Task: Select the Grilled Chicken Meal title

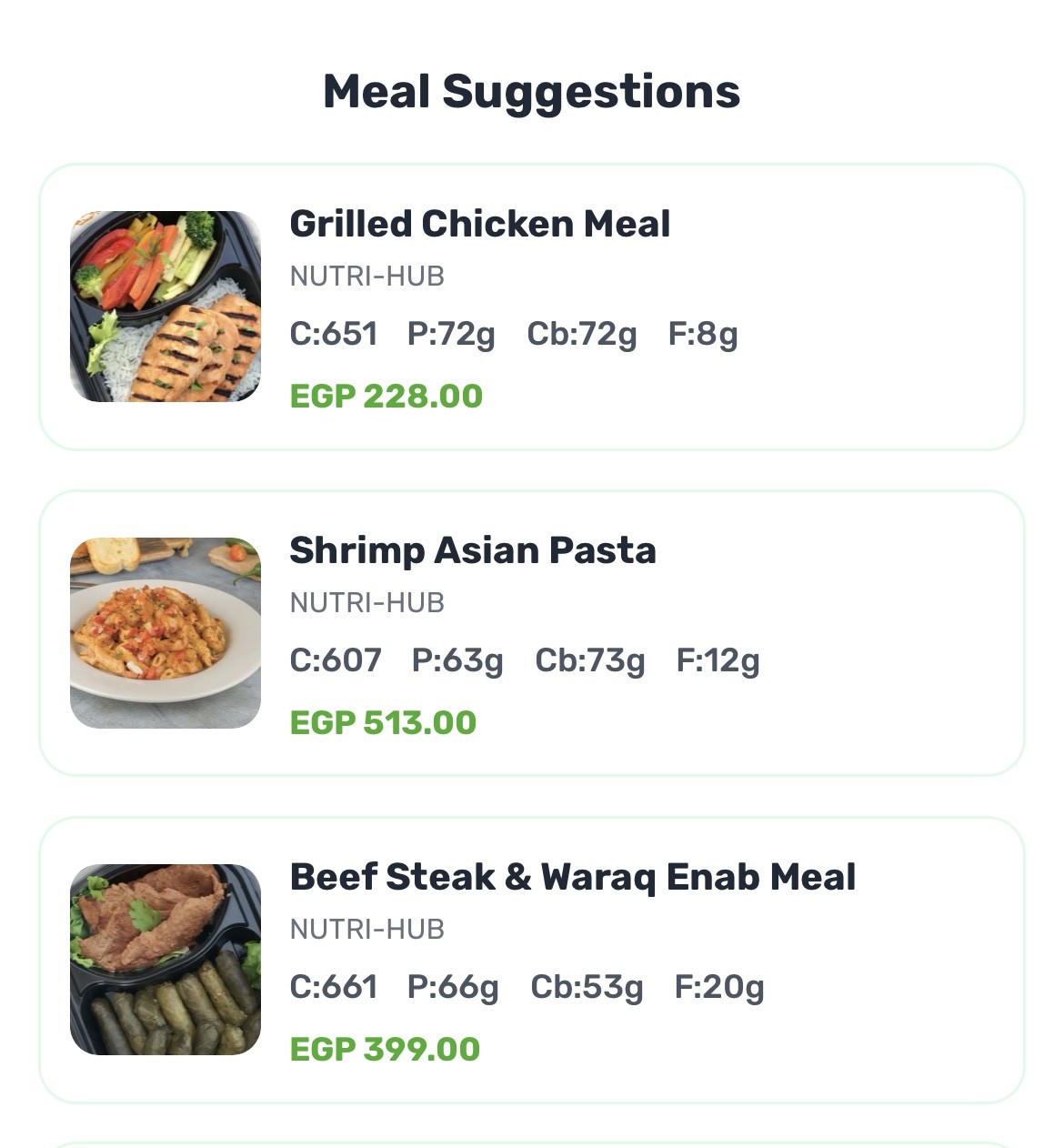Action: [480, 224]
